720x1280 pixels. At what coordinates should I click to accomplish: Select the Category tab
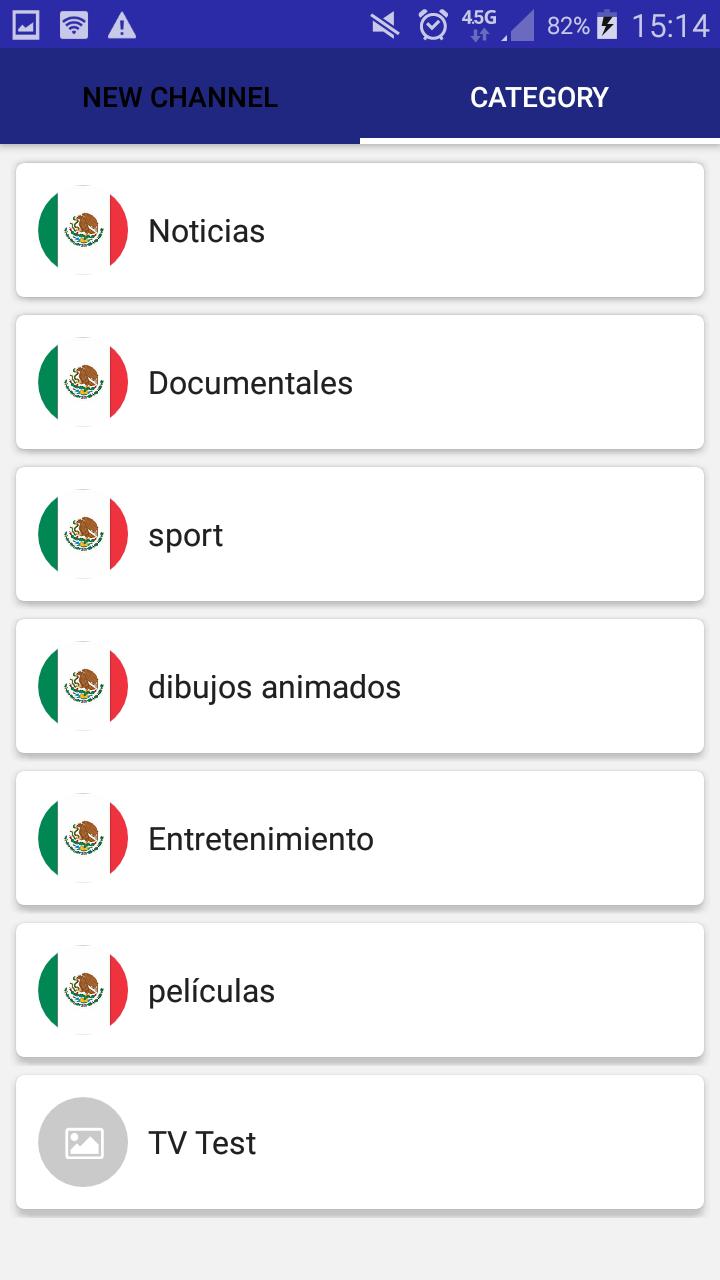click(x=539, y=97)
